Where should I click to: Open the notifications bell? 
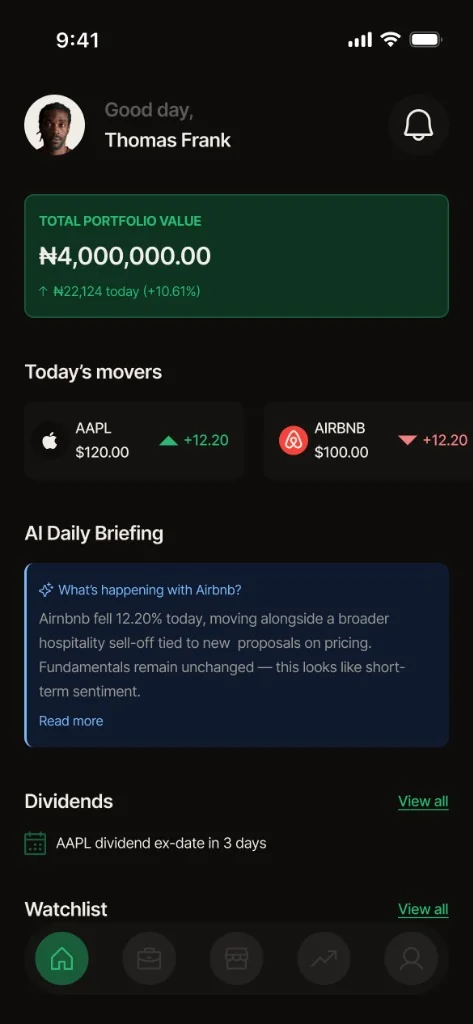418,125
